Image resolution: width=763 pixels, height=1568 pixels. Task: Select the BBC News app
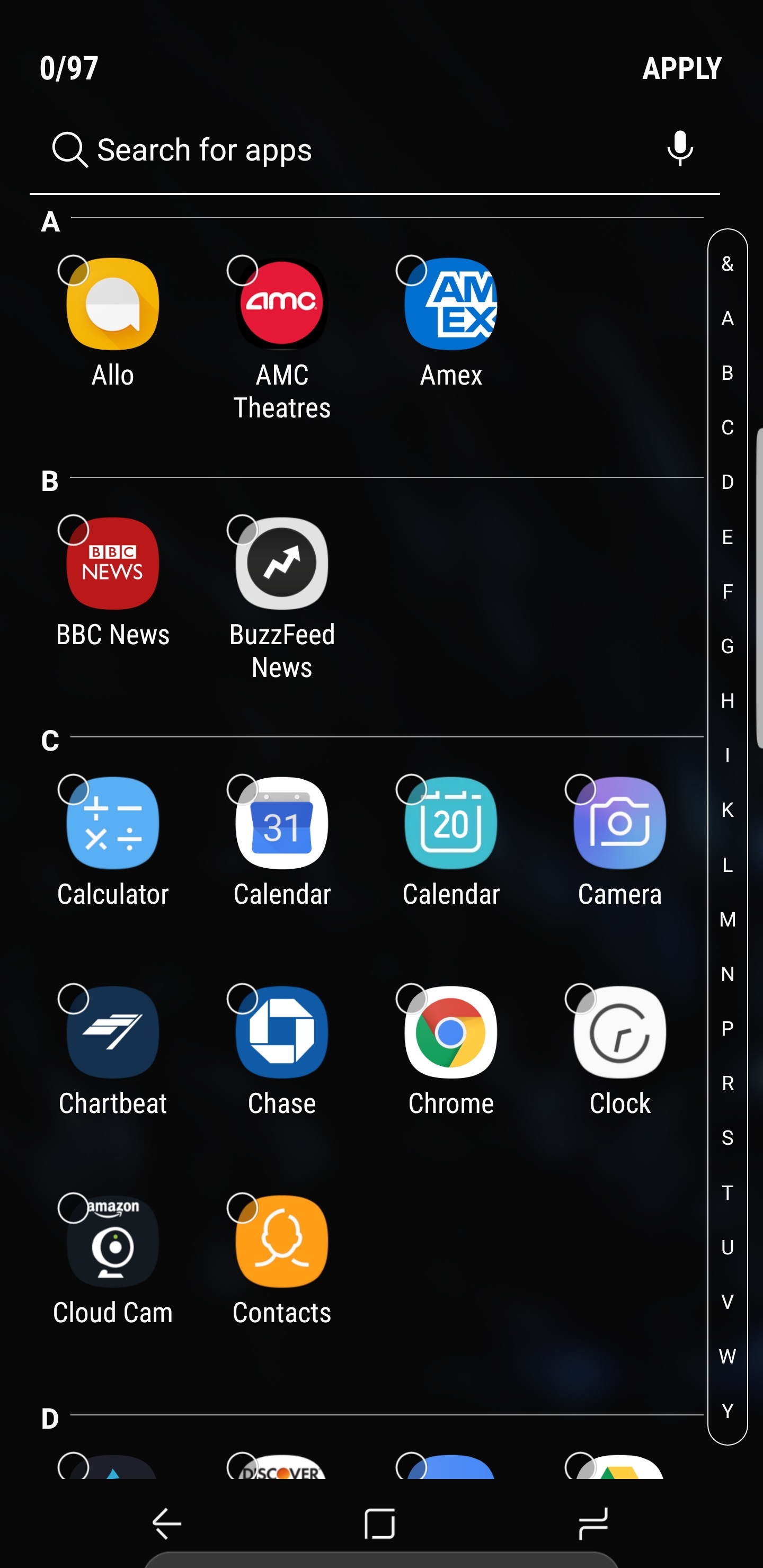click(x=113, y=564)
